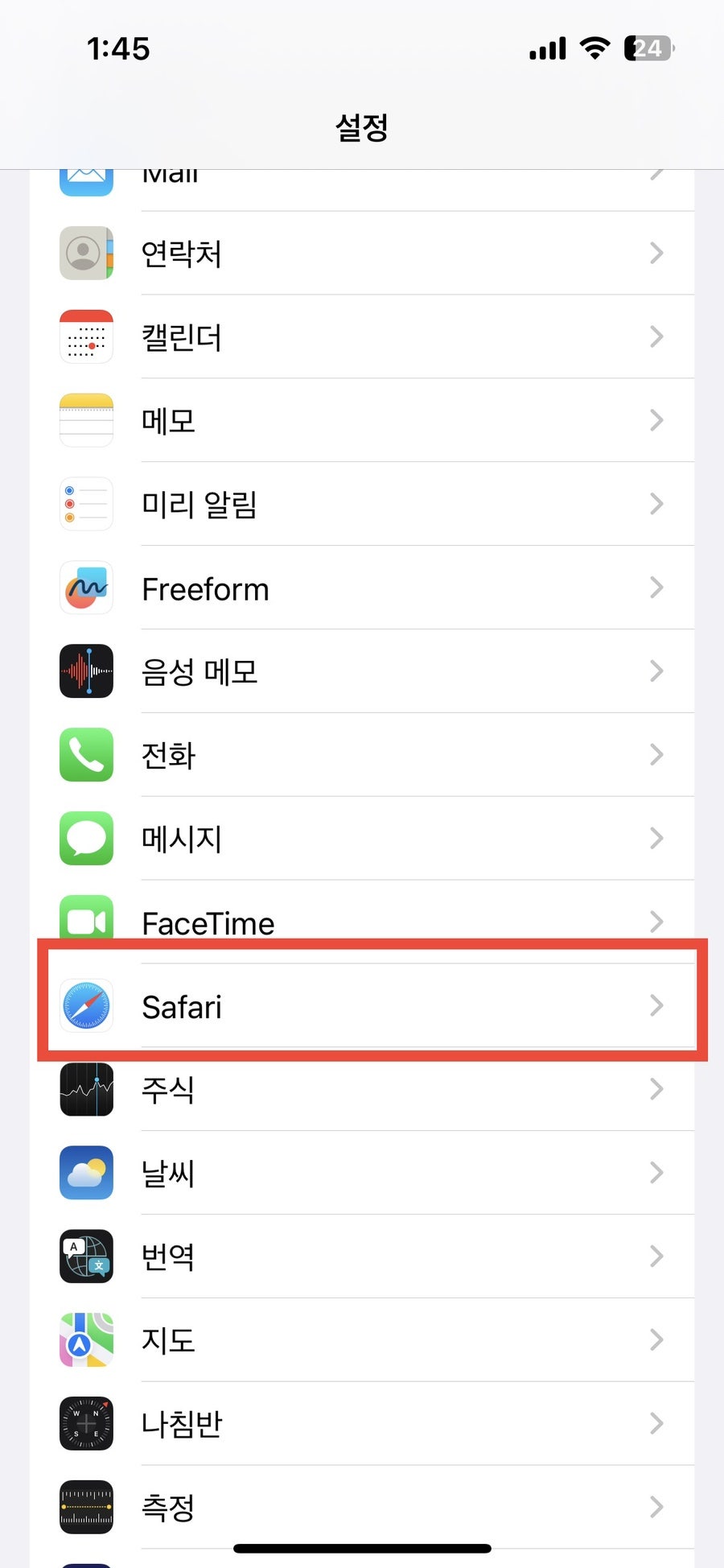The height and width of the screenshot is (1568, 724).
Task: Open FaceTime settings
Action: (x=362, y=922)
